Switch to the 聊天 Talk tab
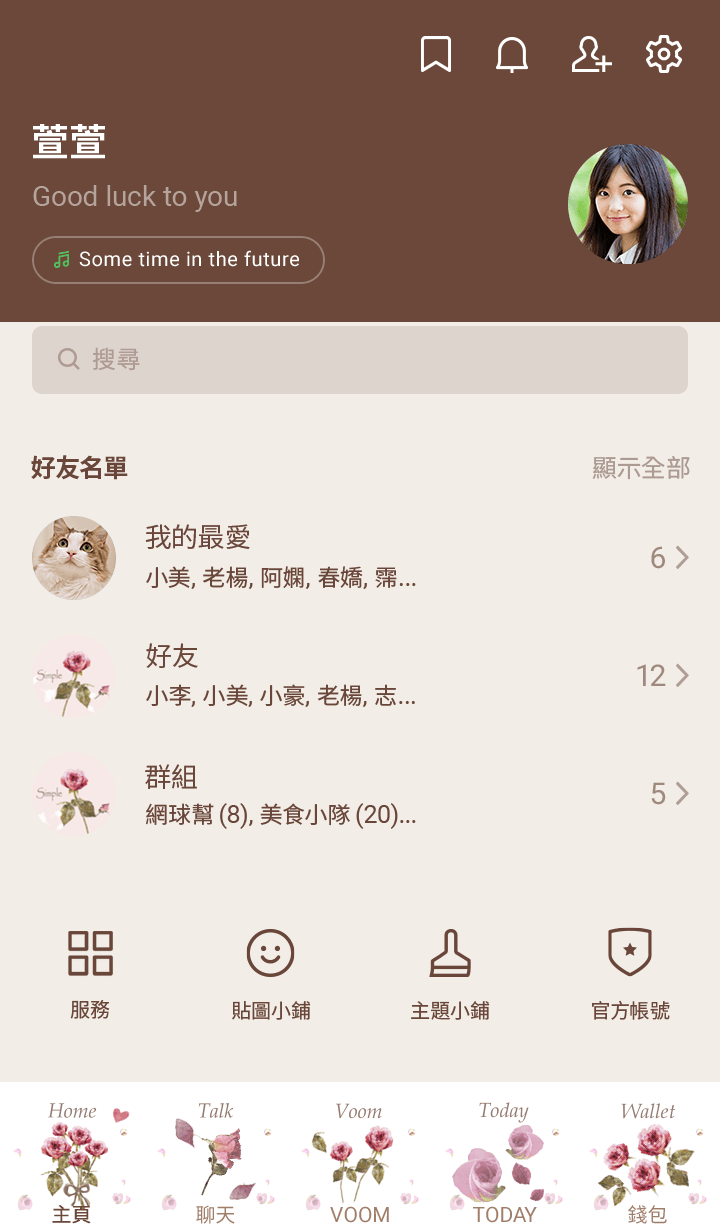This screenshot has width=720, height=1232. [215, 1160]
